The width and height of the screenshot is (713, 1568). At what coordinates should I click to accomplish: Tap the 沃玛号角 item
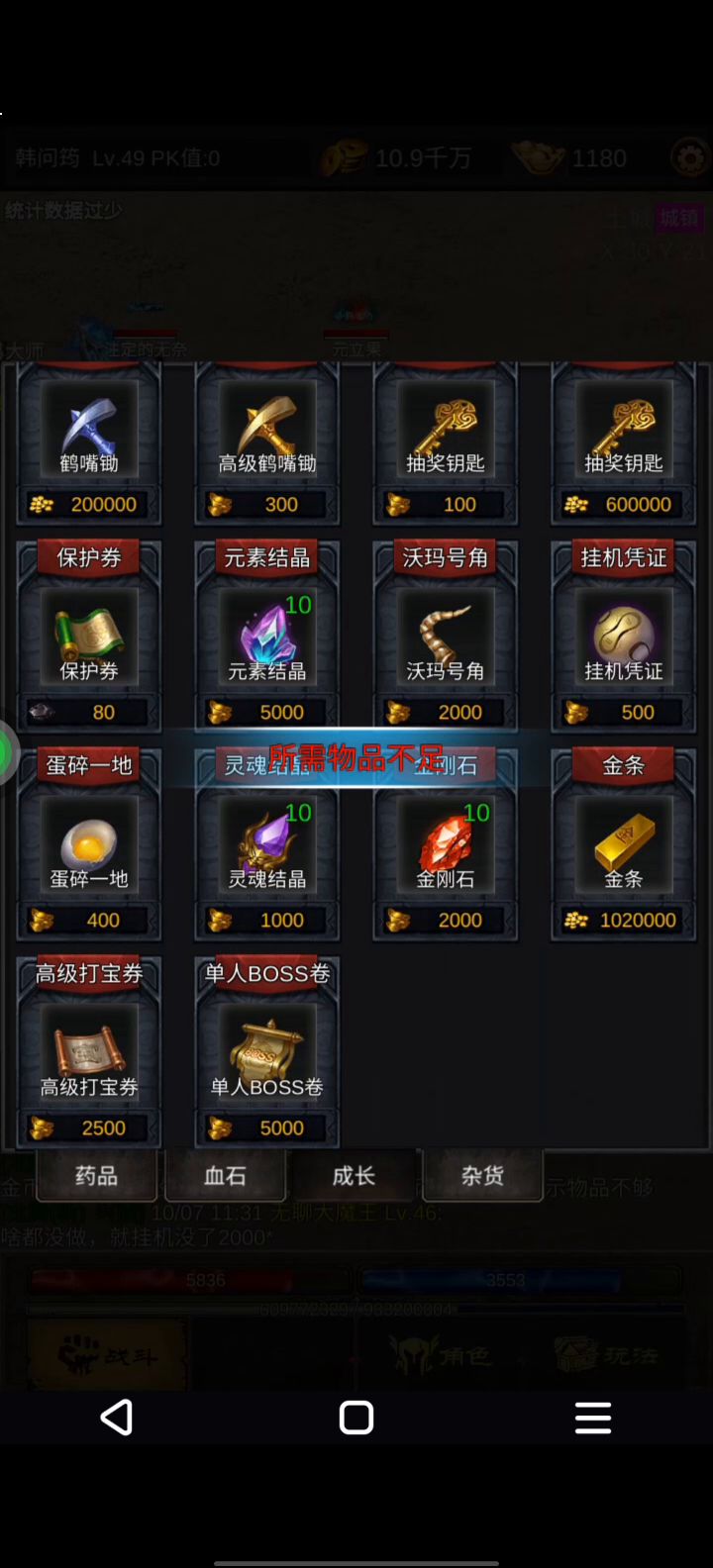(446, 638)
